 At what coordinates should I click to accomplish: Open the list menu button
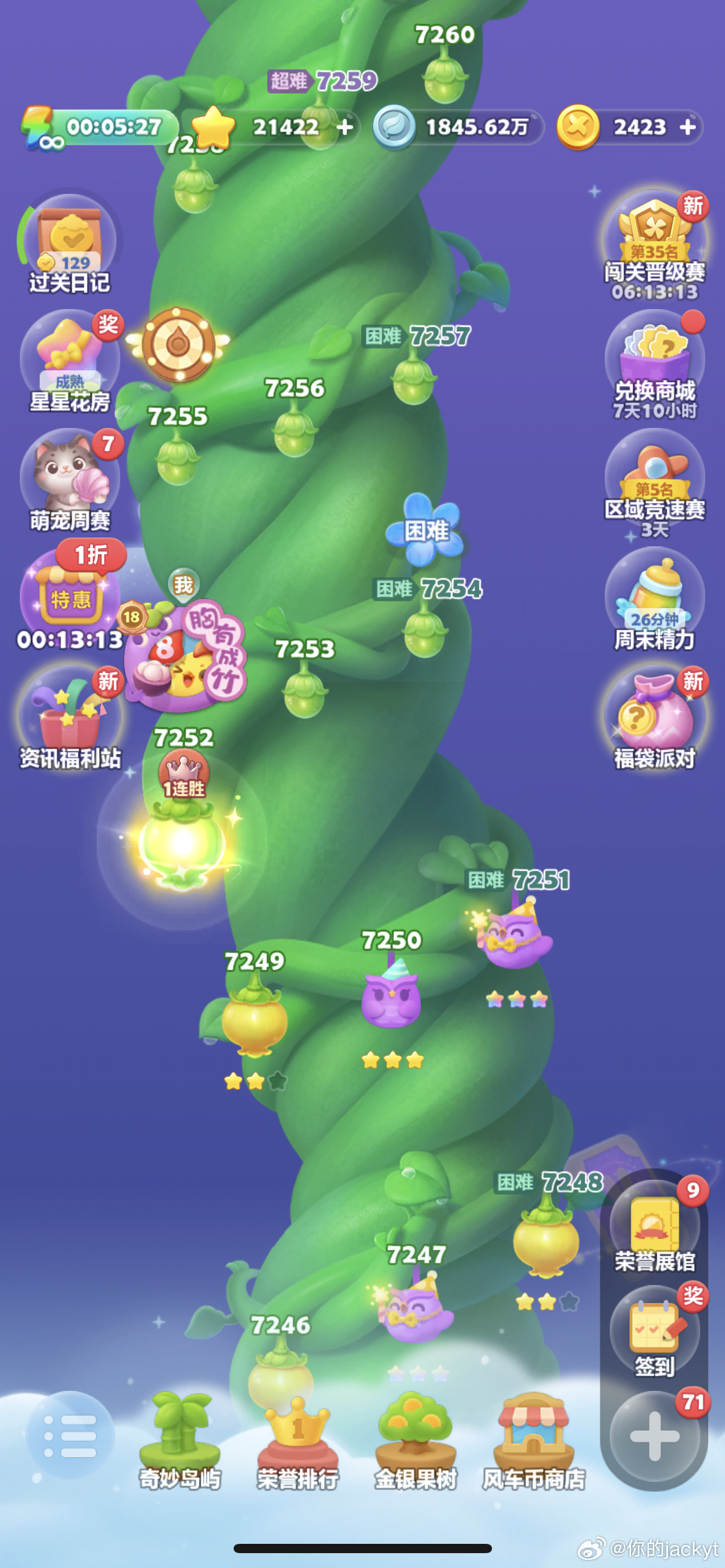pos(70,1435)
